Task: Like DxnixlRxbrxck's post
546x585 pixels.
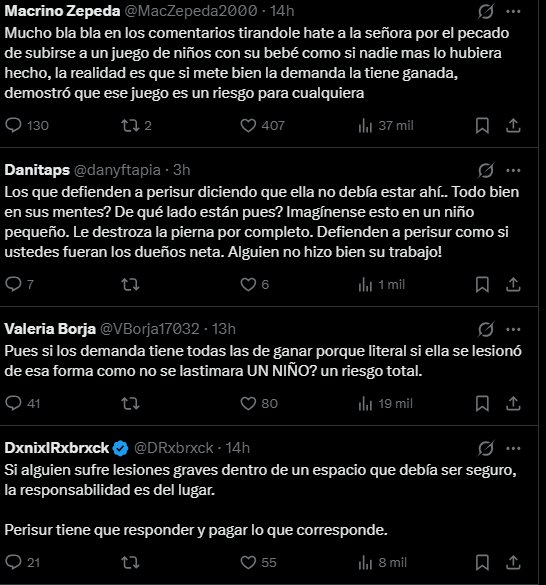Action: point(248,562)
